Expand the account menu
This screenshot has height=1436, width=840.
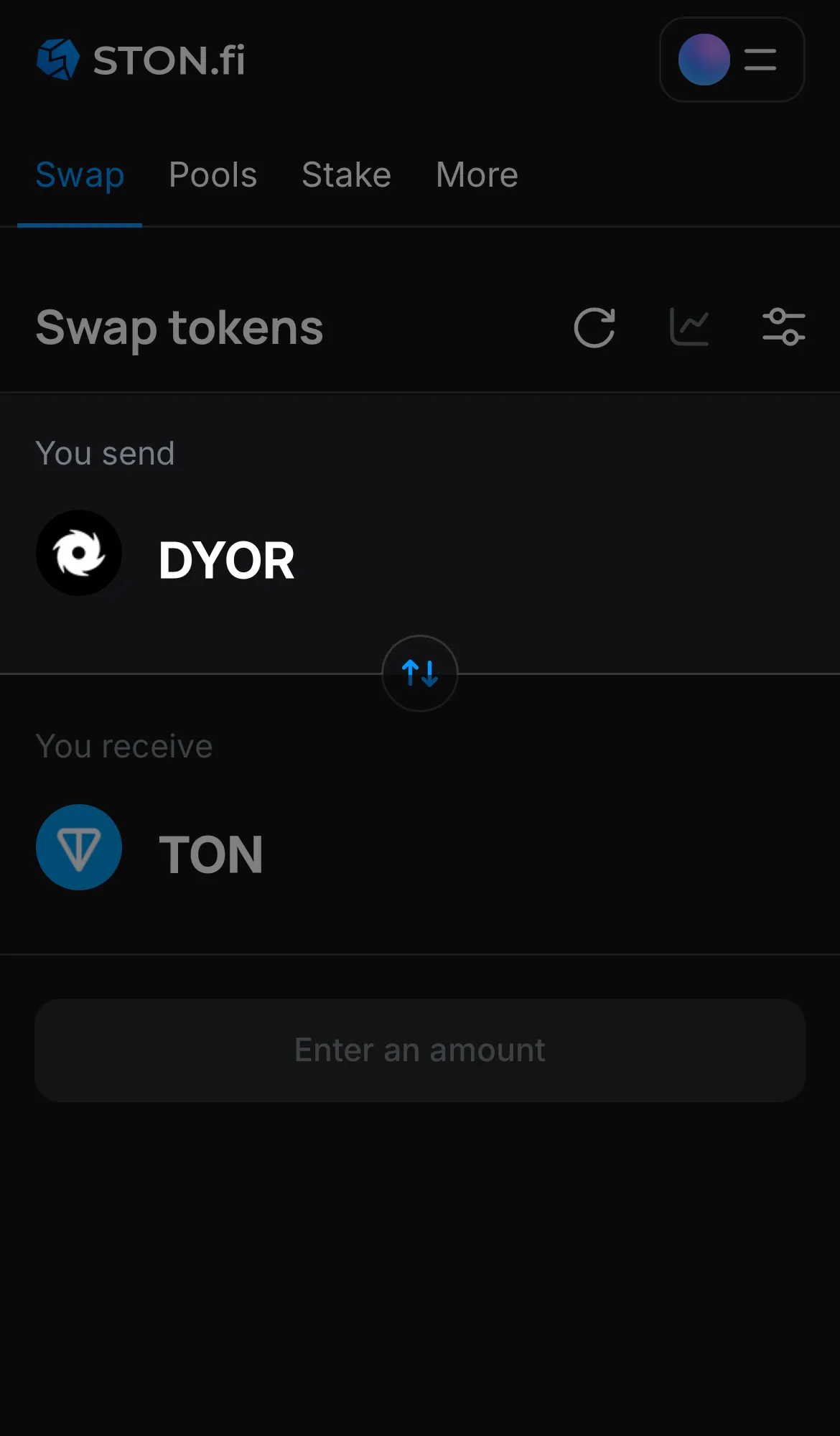tap(760, 60)
